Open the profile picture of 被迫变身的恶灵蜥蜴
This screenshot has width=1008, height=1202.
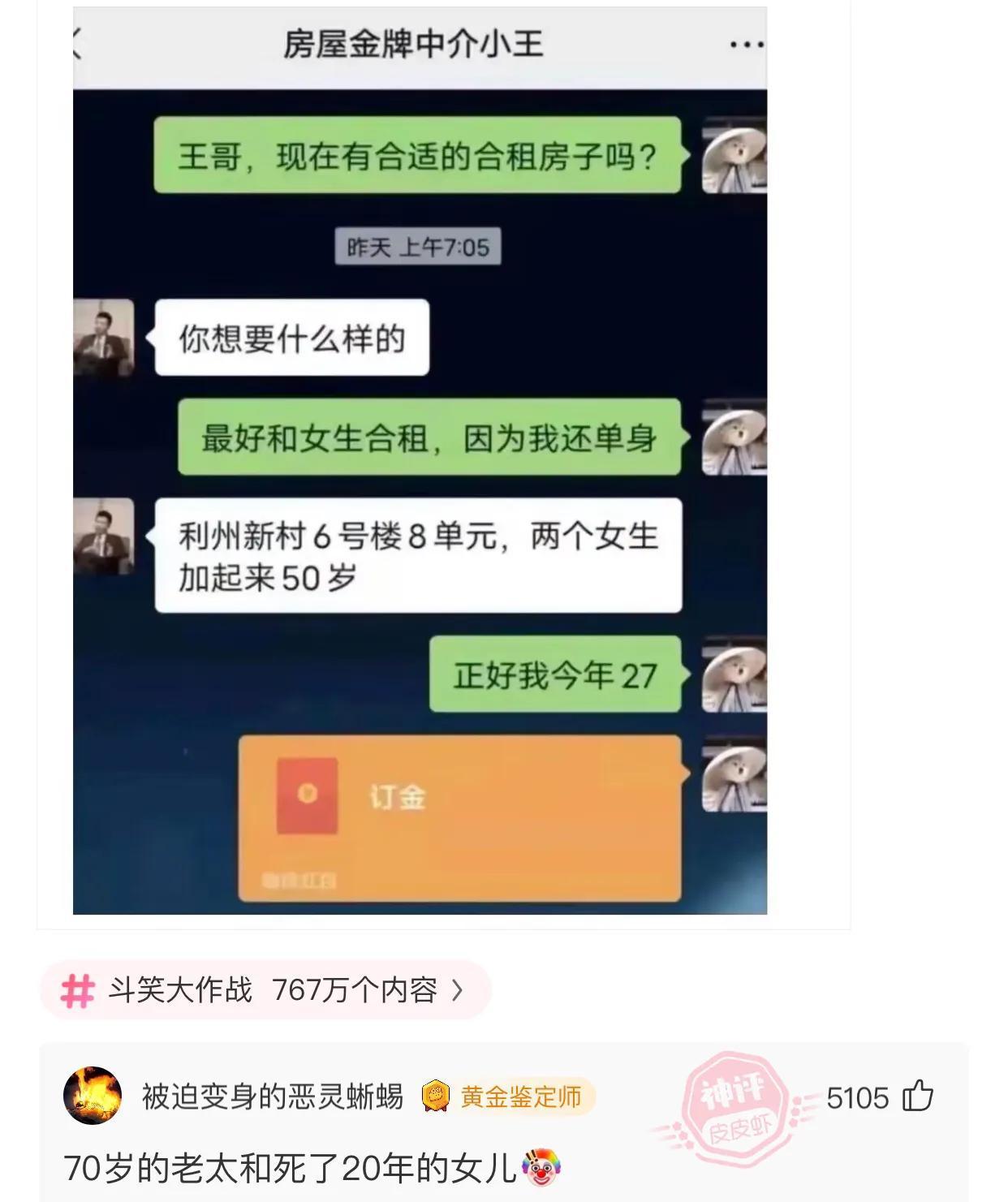(x=93, y=1096)
